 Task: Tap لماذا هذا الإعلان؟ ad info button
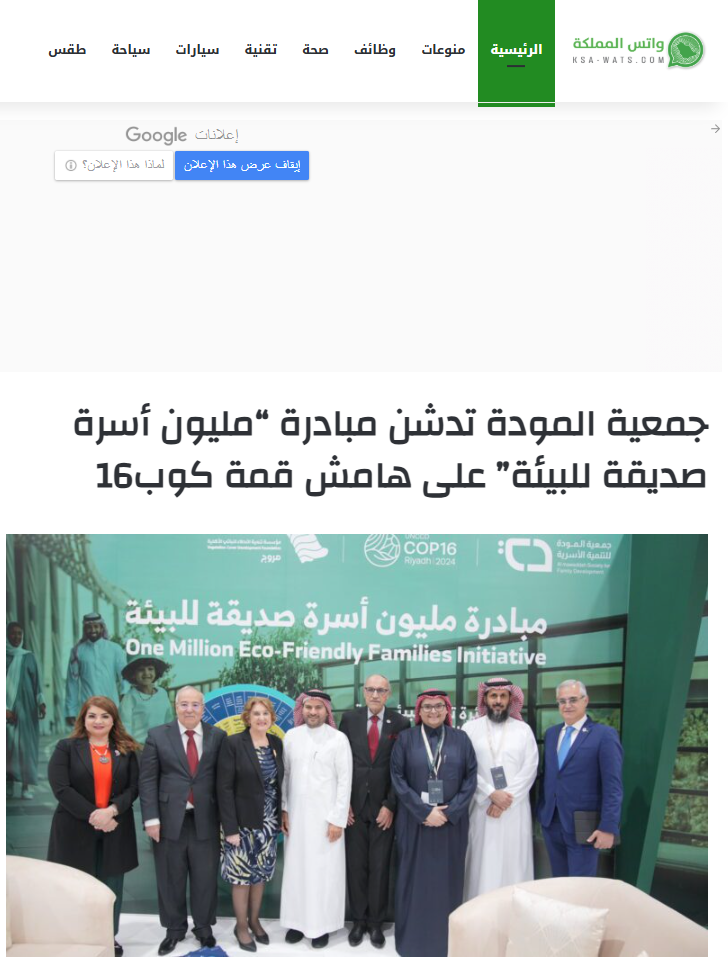click(113, 166)
